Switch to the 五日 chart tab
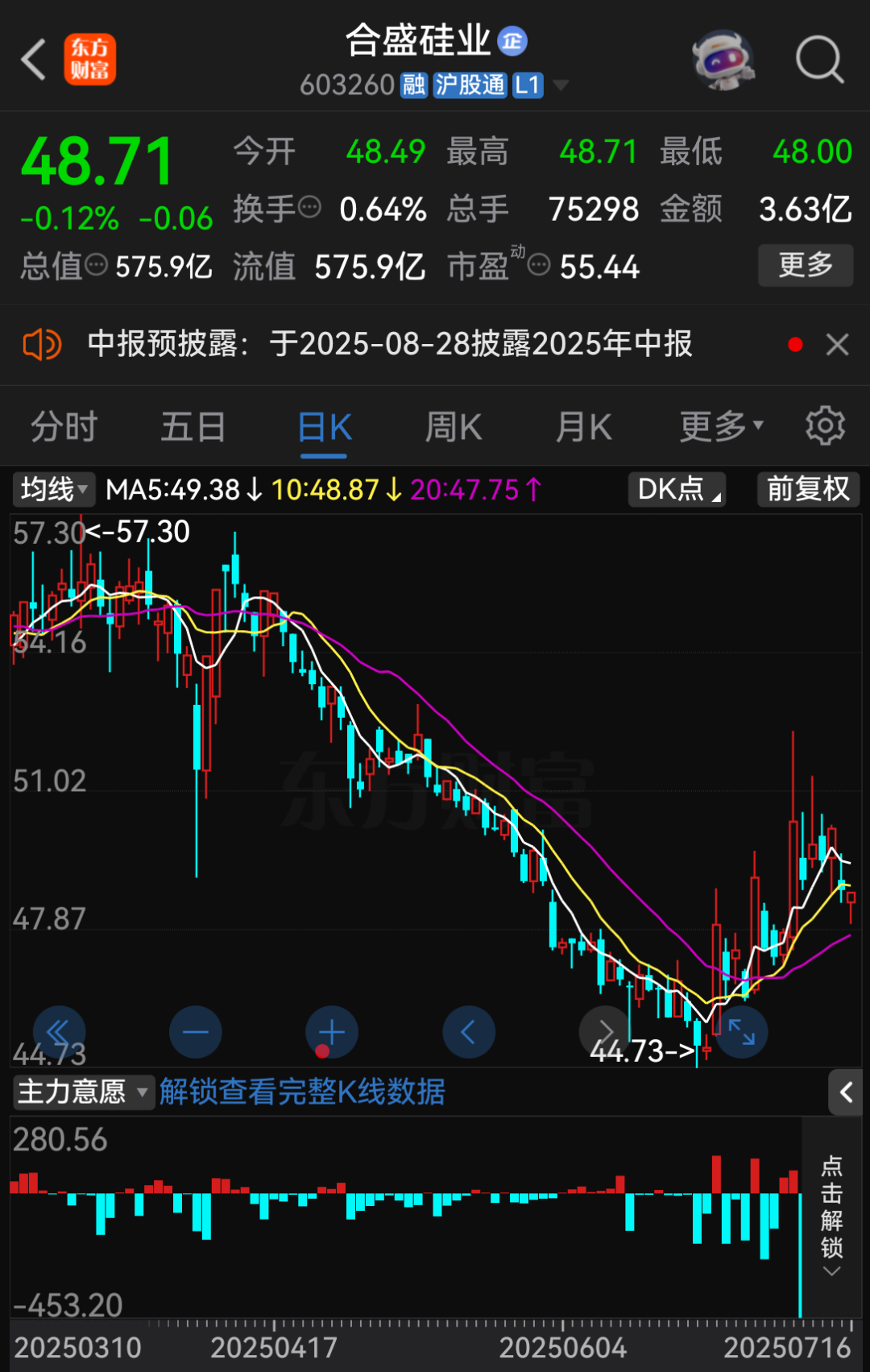This screenshot has width=870, height=1372. pos(193,427)
